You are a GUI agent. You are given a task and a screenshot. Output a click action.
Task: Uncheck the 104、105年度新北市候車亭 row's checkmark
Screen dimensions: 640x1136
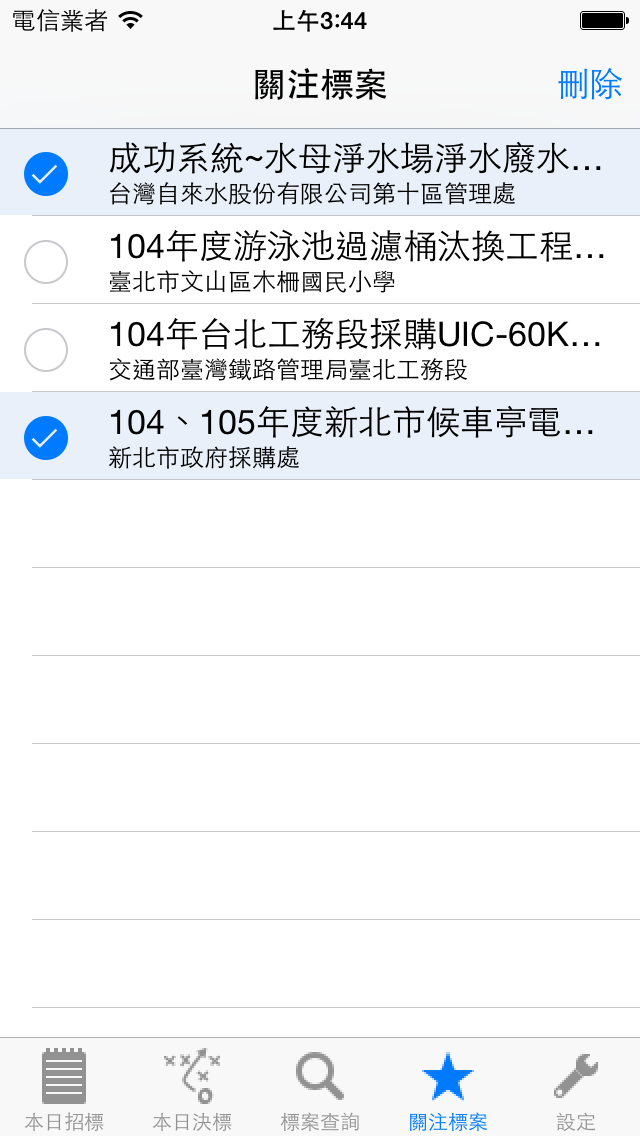pyautogui.click(x=46, y=438)
